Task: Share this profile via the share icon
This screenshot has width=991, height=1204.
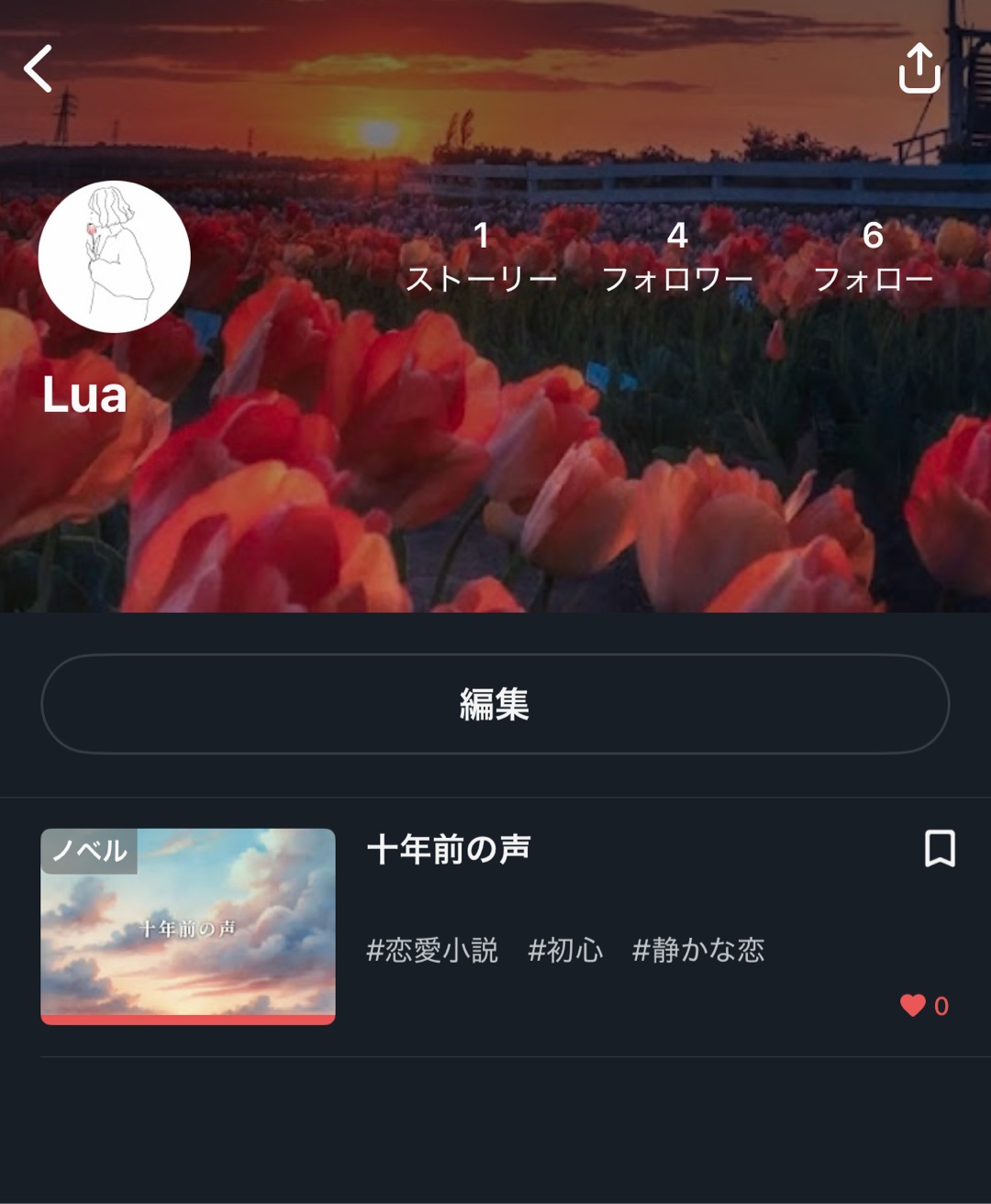Action: 919,69
